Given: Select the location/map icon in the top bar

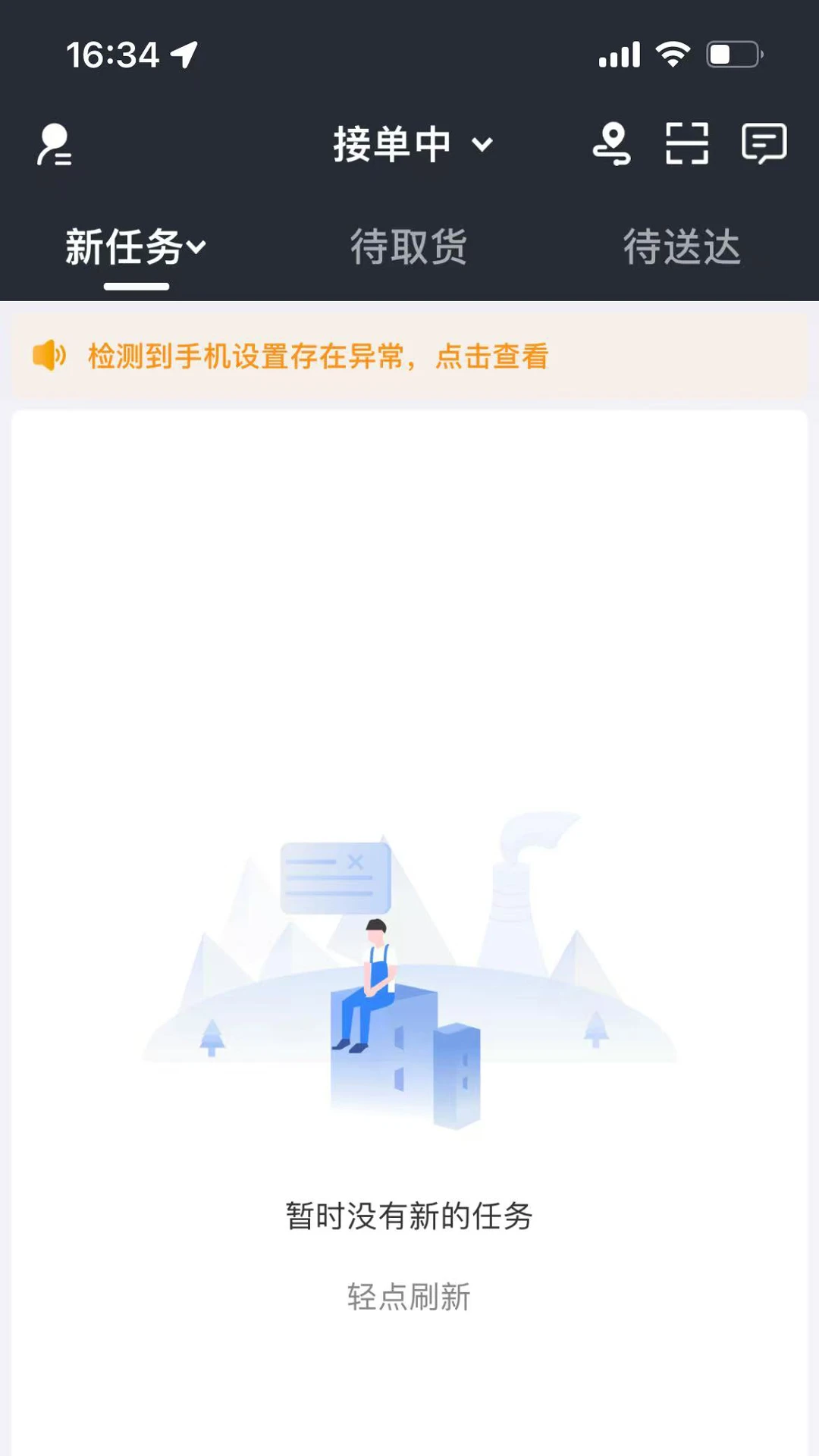Looking at the screenshot, I should [614, 144].
